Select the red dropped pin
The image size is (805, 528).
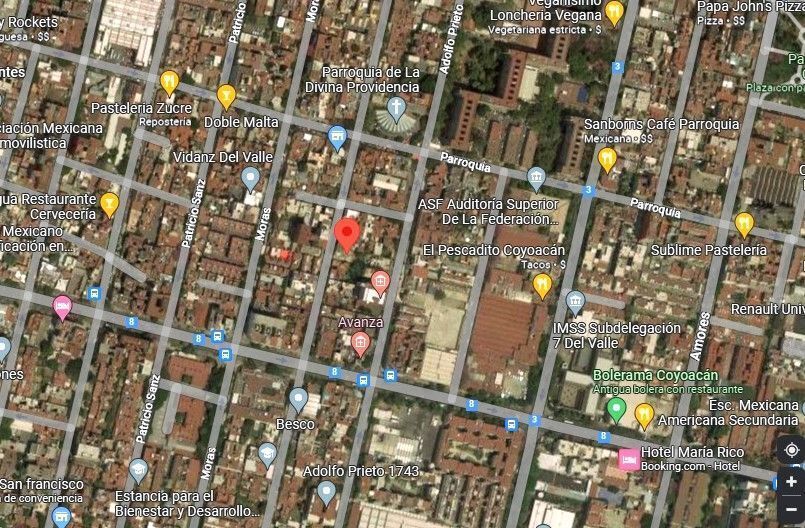click(347, 235)
